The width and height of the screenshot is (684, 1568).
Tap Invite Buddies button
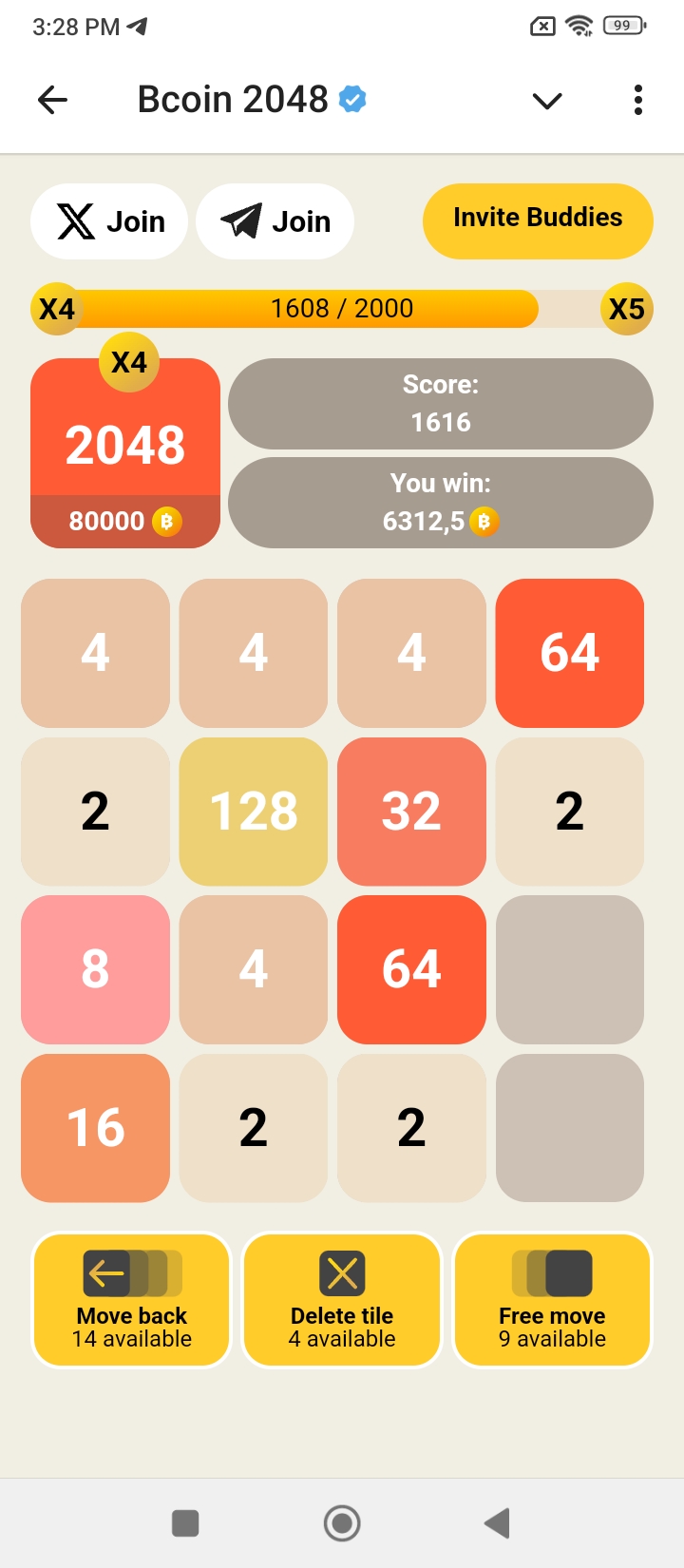[x=538, y=220]
